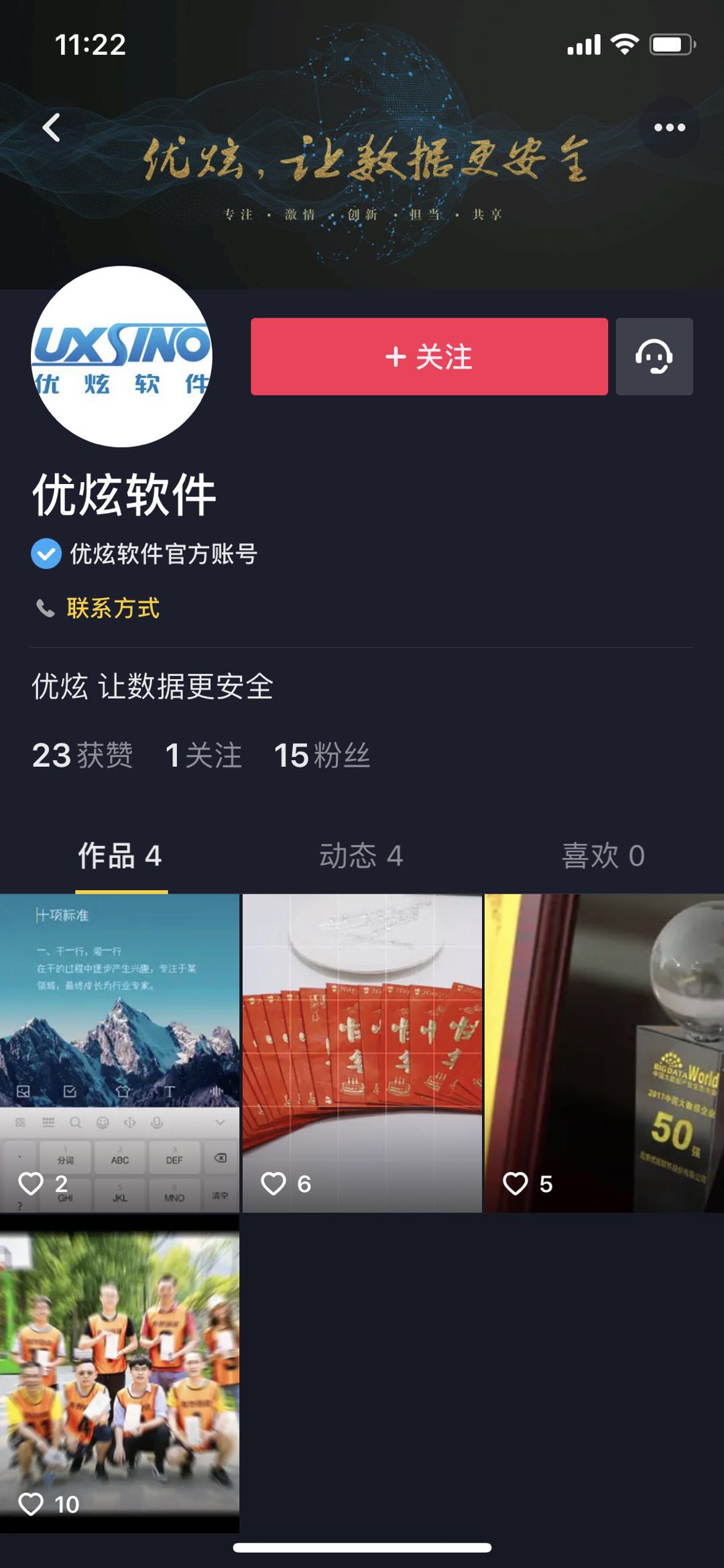Open the UXSINO profile avatar
Viewport: 724px width, 1568px height.
point(122,357)
